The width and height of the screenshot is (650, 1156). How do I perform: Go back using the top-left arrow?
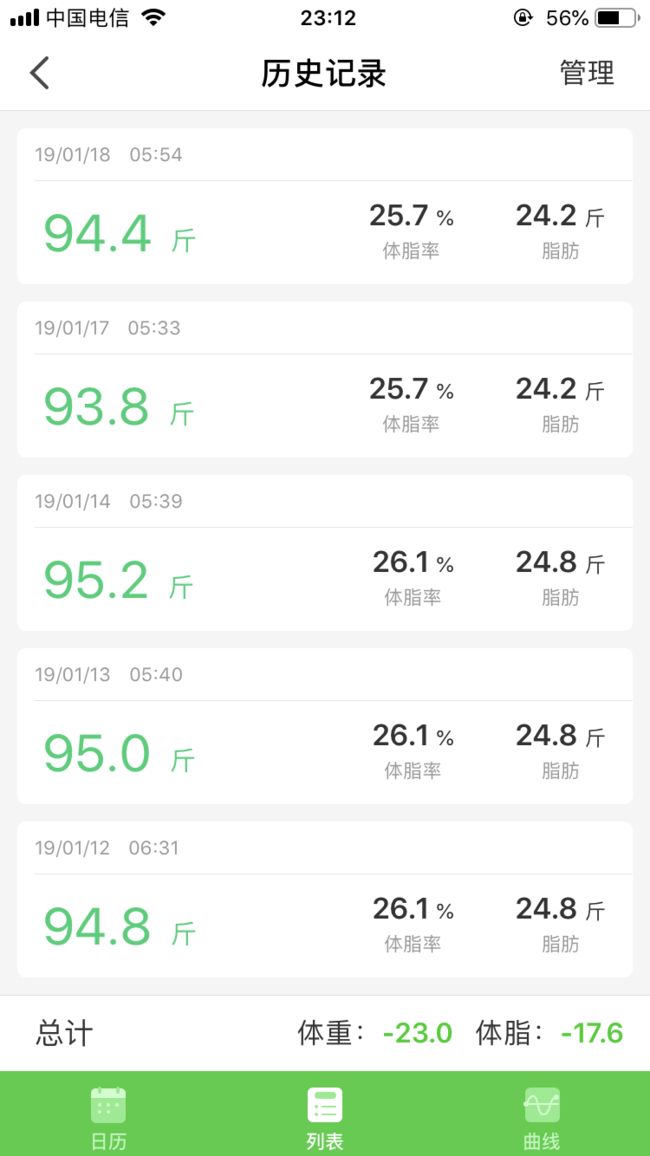40,73
